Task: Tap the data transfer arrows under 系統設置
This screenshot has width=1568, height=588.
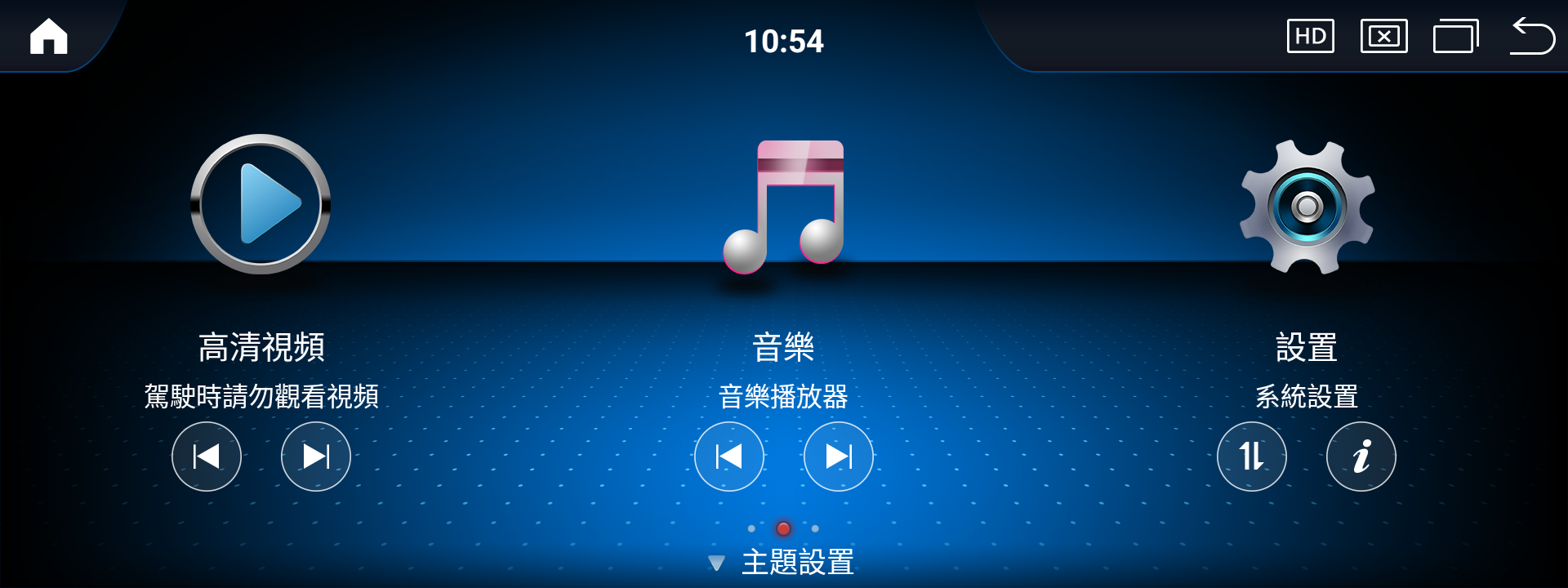Action: [x=1252, y=457]
